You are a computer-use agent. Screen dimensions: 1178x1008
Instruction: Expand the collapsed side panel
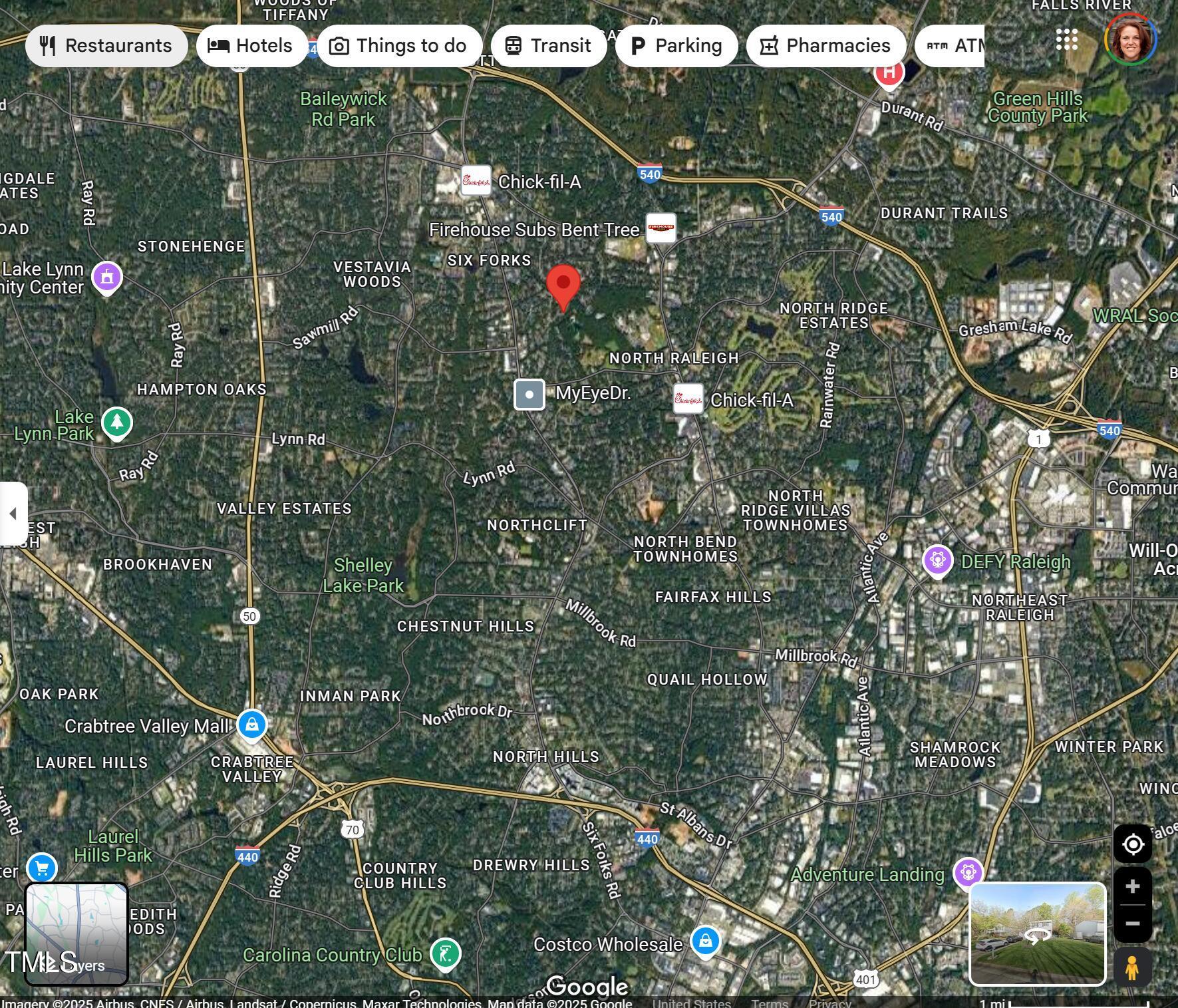click(13, 514)
